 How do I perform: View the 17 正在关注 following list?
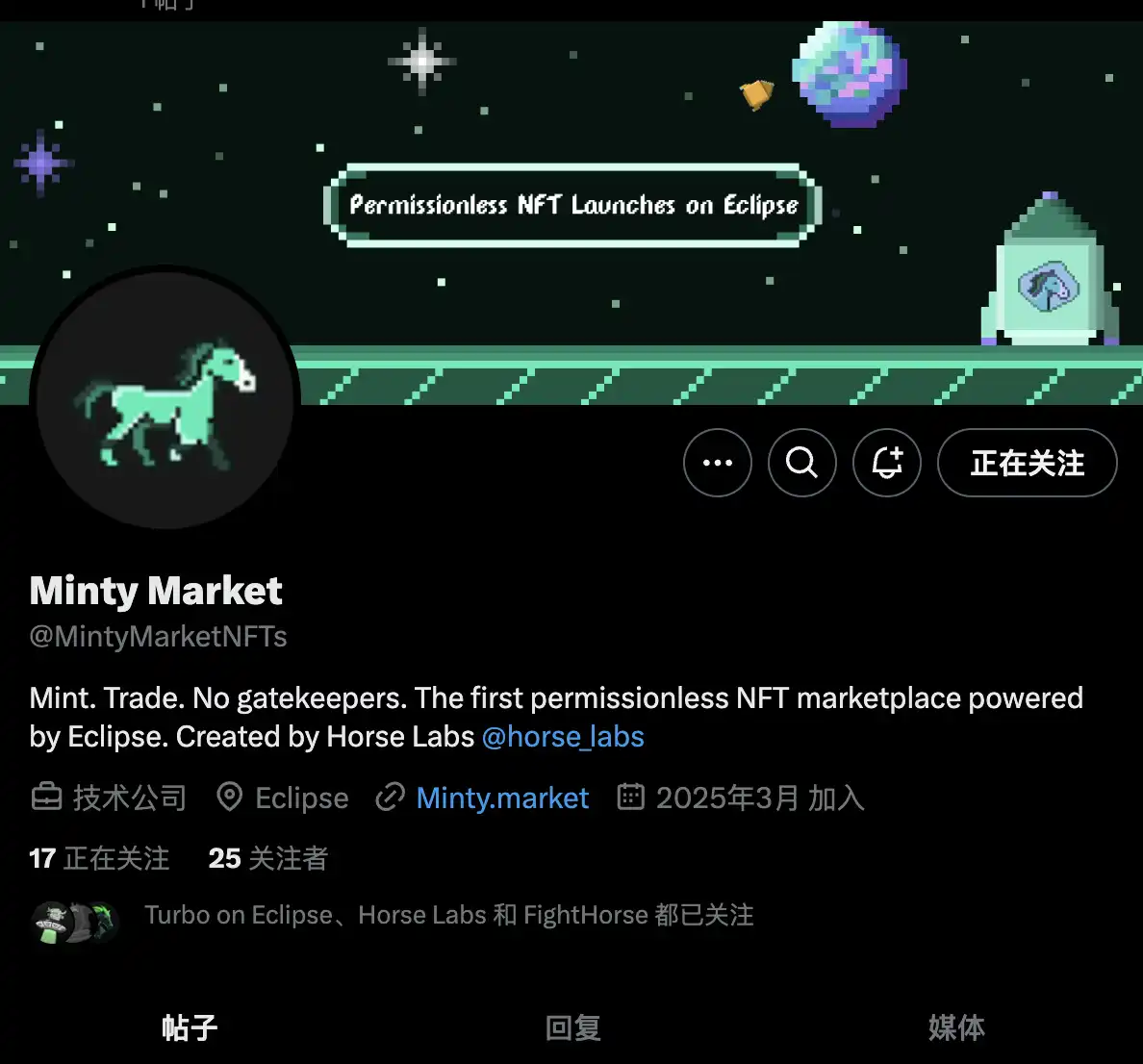click(99, 858)
